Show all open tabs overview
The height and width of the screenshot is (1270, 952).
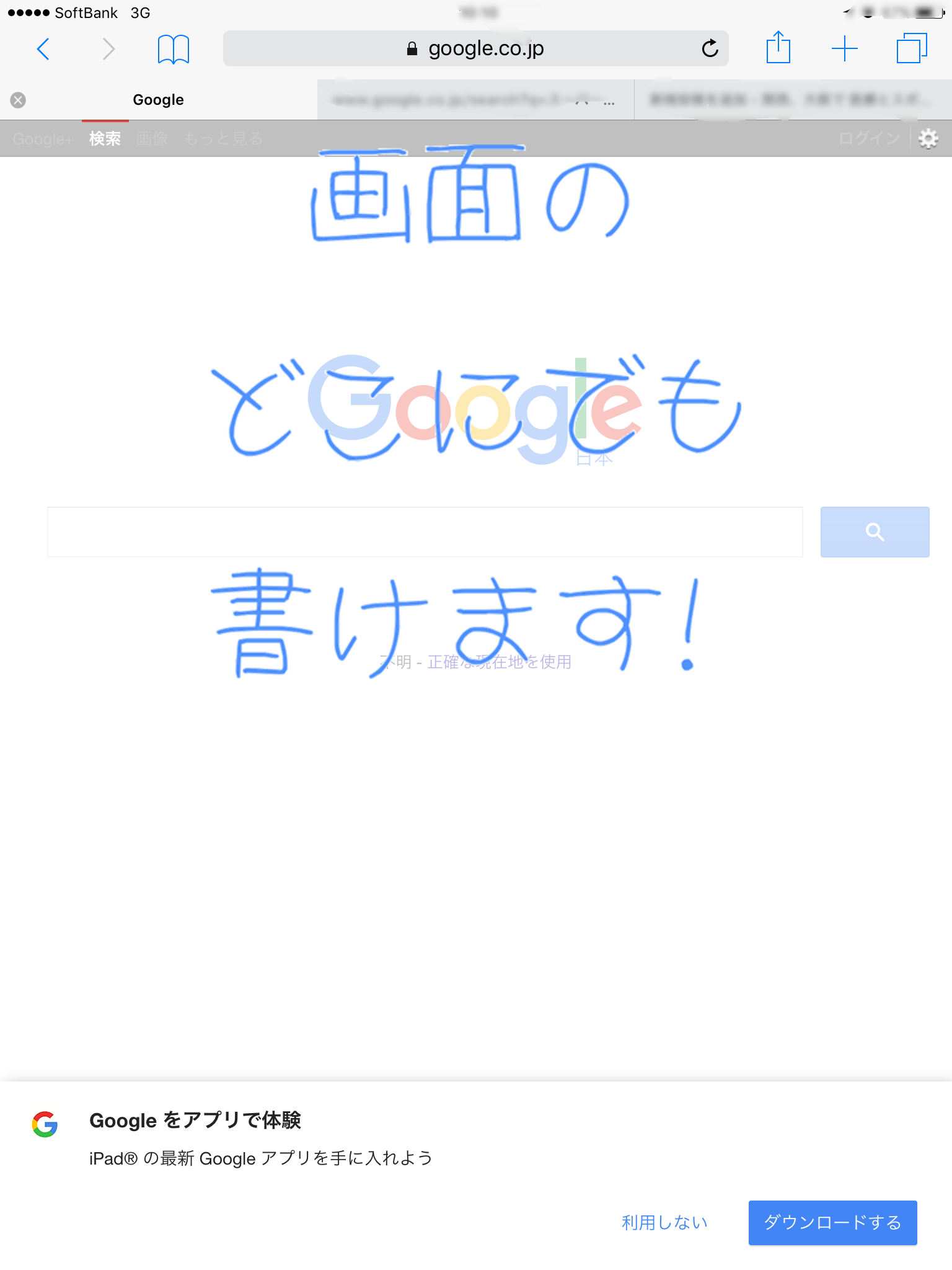(911, 48)
